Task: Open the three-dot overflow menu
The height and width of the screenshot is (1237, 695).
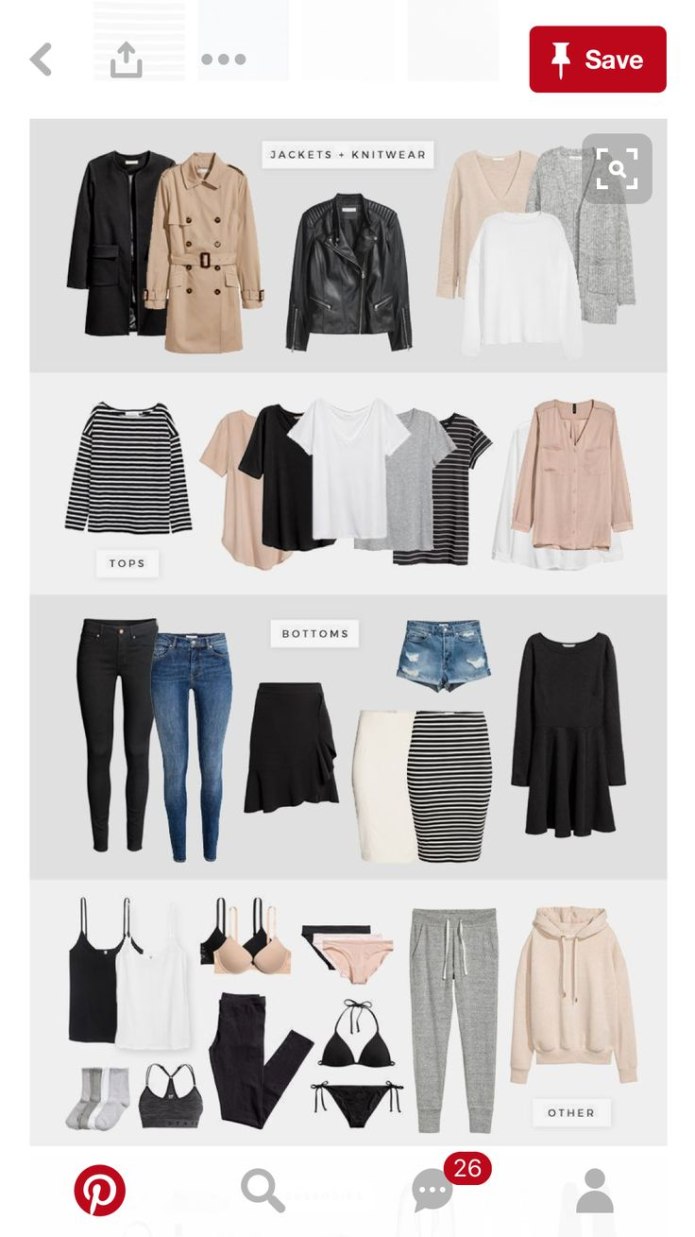Action: click(x=223, y=60)
